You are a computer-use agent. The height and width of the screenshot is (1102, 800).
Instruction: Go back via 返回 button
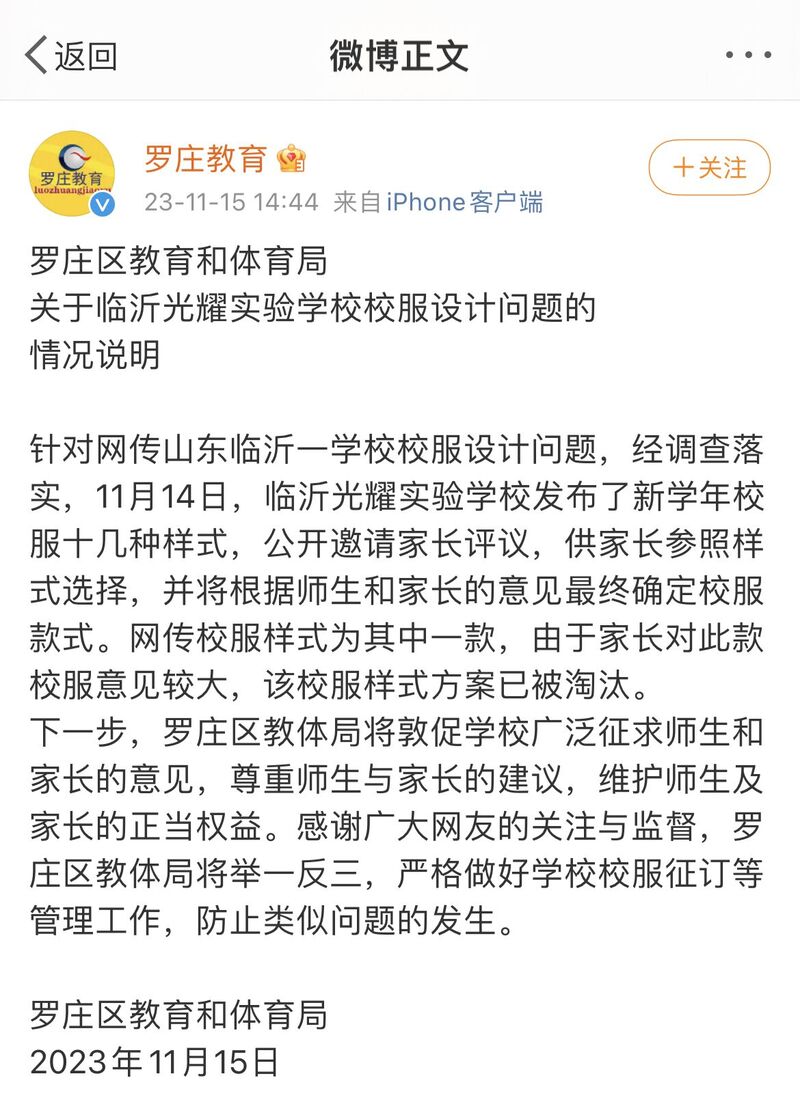pyautogui.click(x=70, y=56)
